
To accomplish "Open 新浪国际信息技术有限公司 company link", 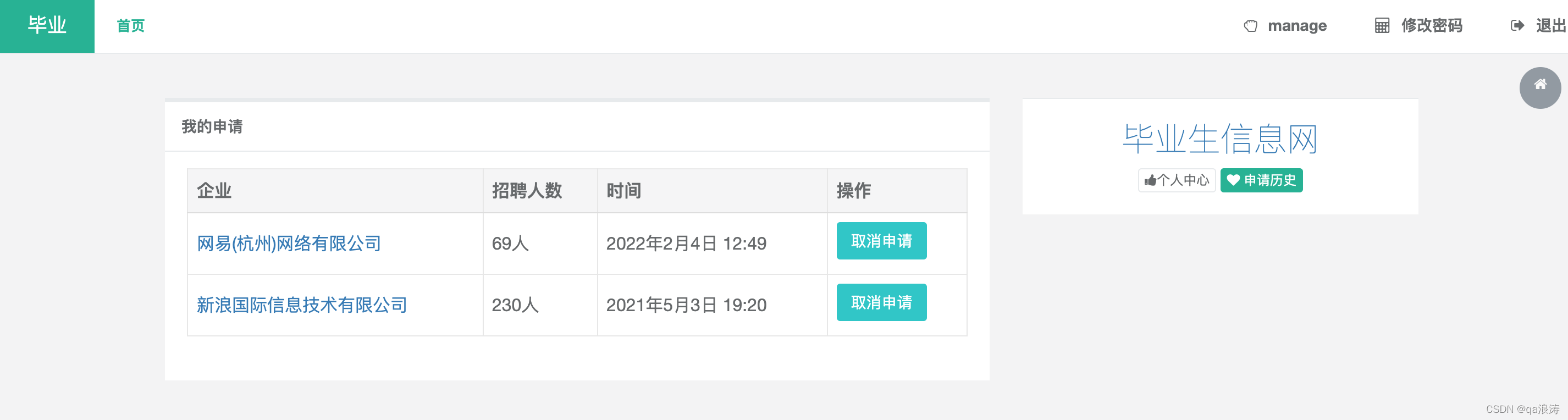I will coord(301,305).
